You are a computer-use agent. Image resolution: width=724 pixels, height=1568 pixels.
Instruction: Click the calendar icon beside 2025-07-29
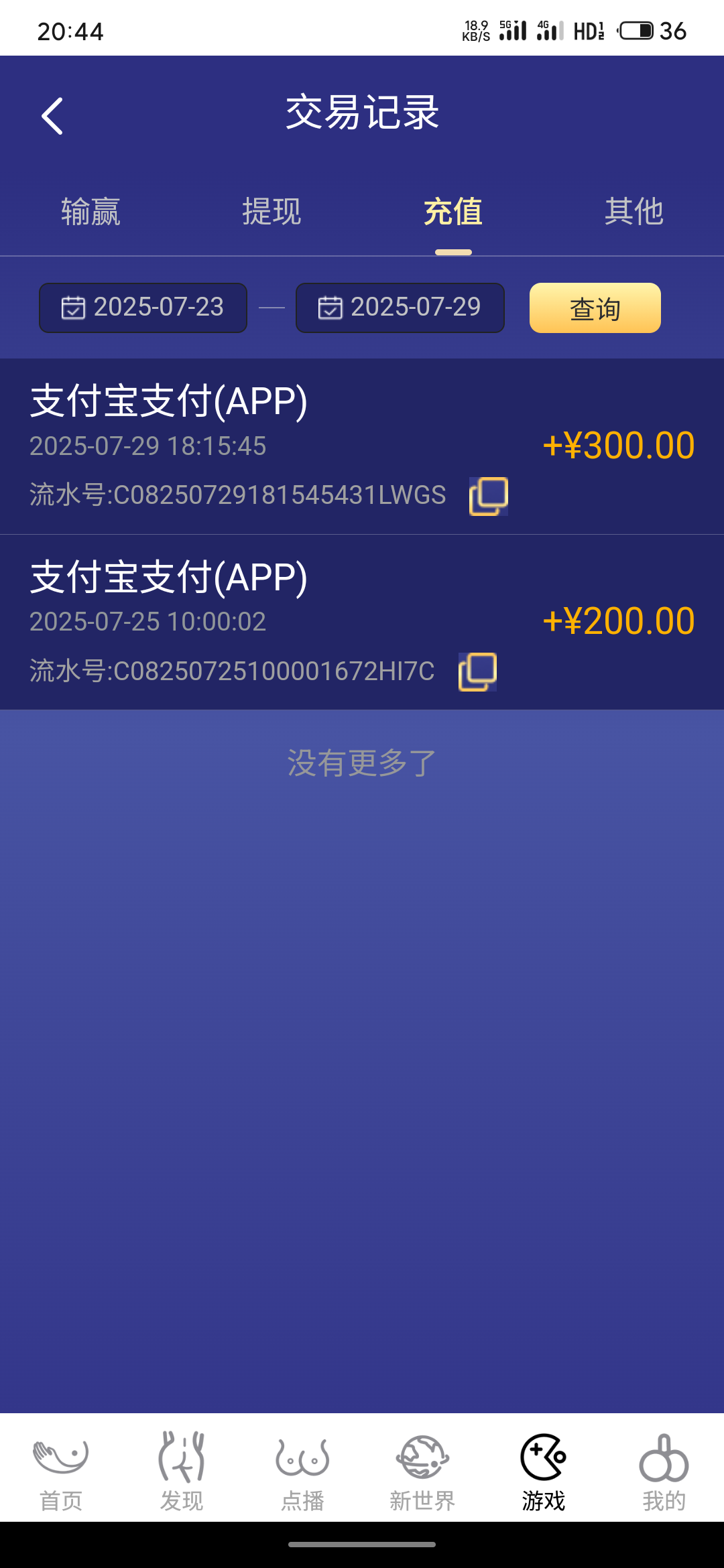coord(329,308)
